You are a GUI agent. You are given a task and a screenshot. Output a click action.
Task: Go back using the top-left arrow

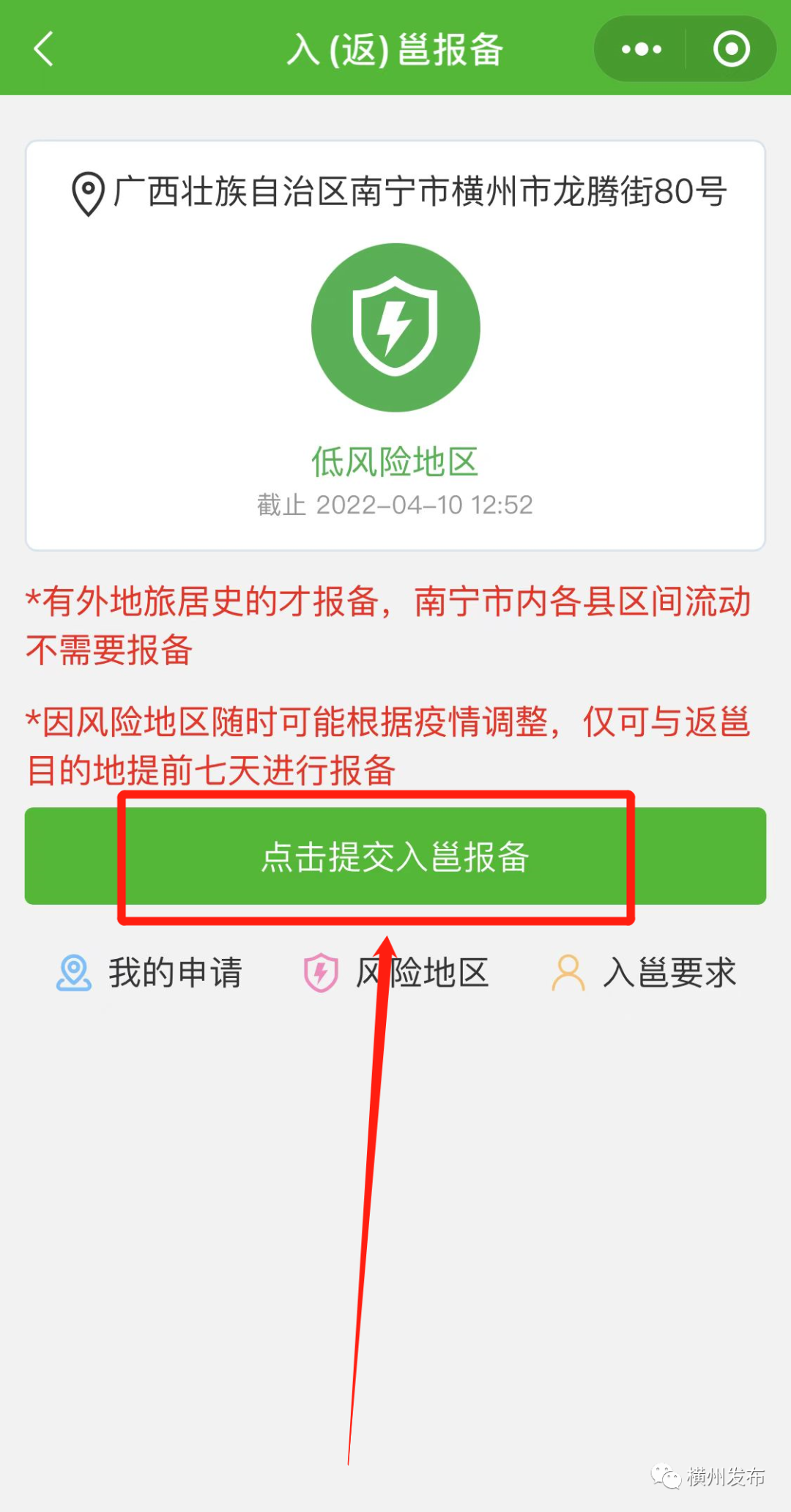tap(44, 49)
